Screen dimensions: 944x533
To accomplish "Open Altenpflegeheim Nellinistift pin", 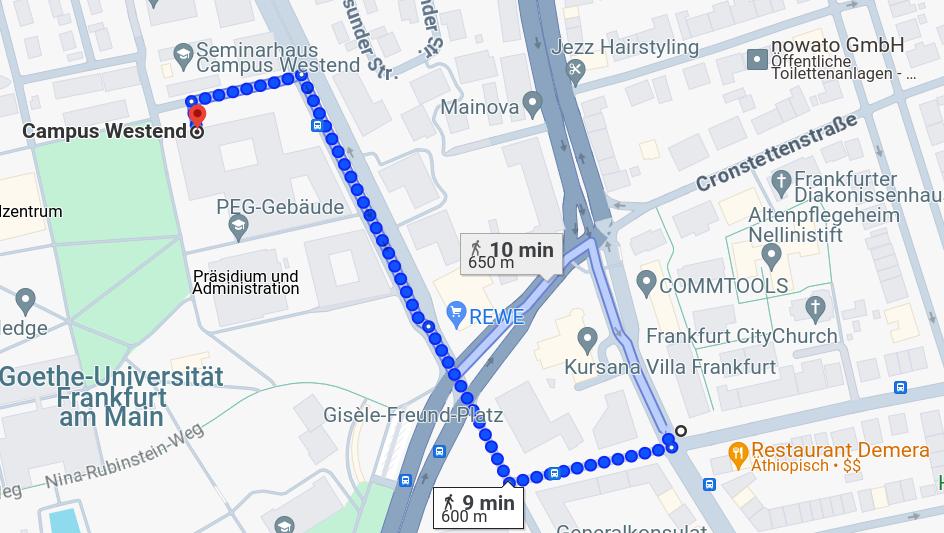I will pos(770,256).
